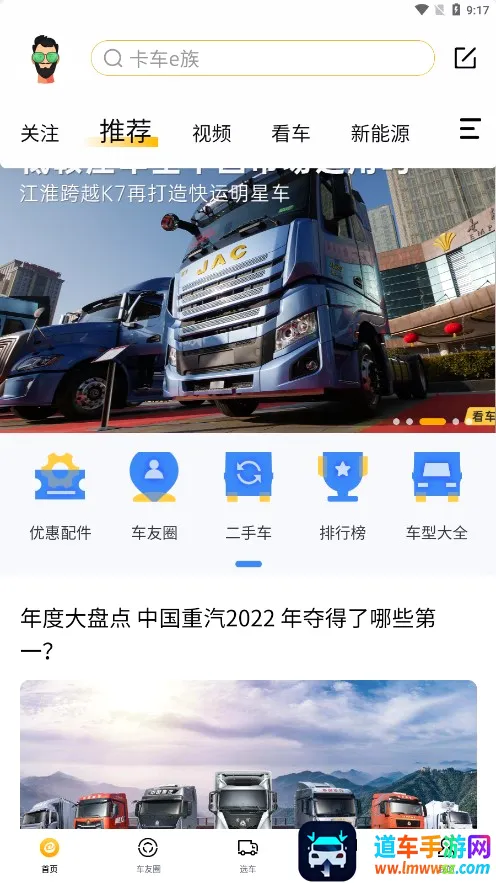The image size is (496, 883).
Task: Open 选车 in bottom navigation
Action: point(247,855)
